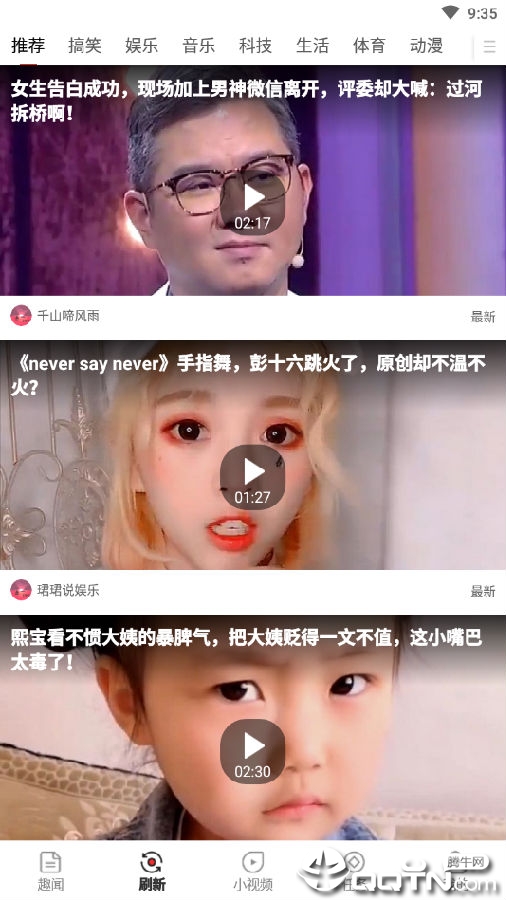Open the 动漫 tab
The height and width of the screenshot is (900, 506).
(426, 46)
